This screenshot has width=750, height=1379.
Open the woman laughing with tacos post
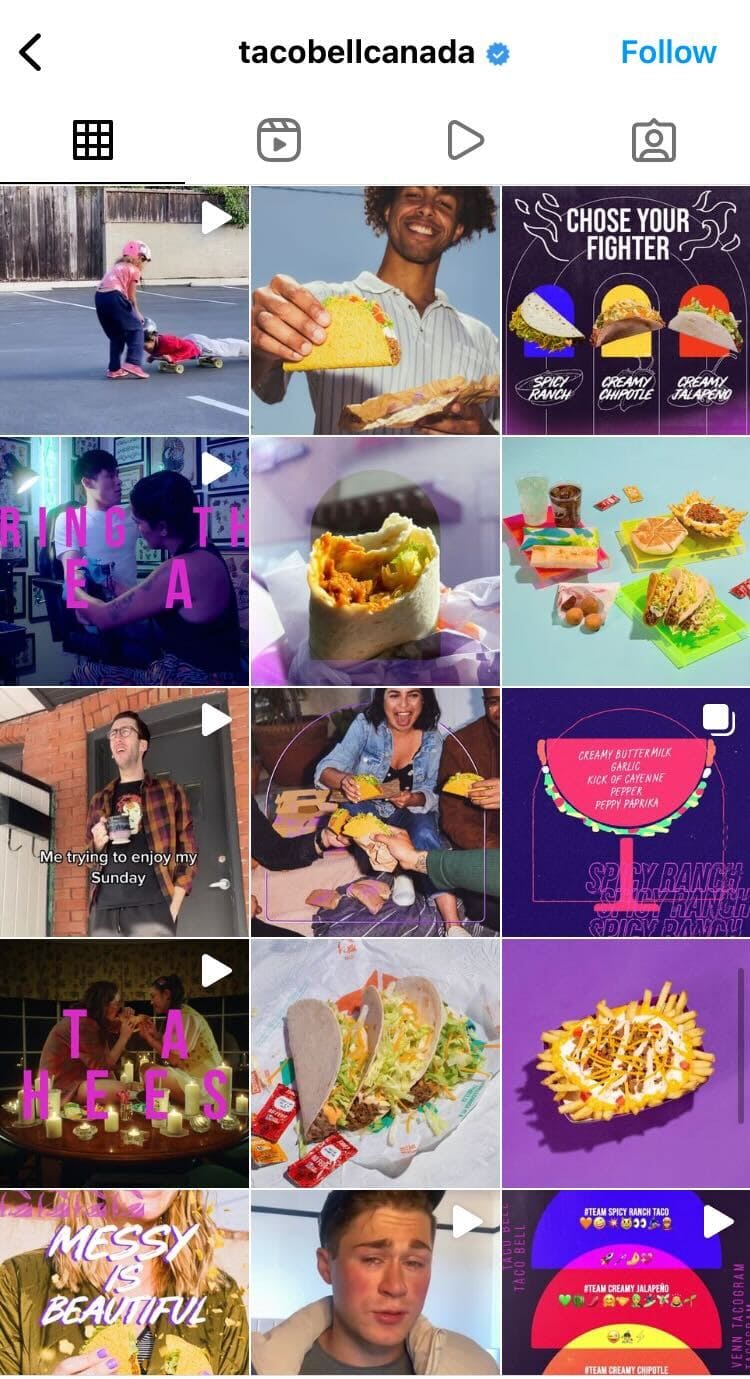pos(375,812)
